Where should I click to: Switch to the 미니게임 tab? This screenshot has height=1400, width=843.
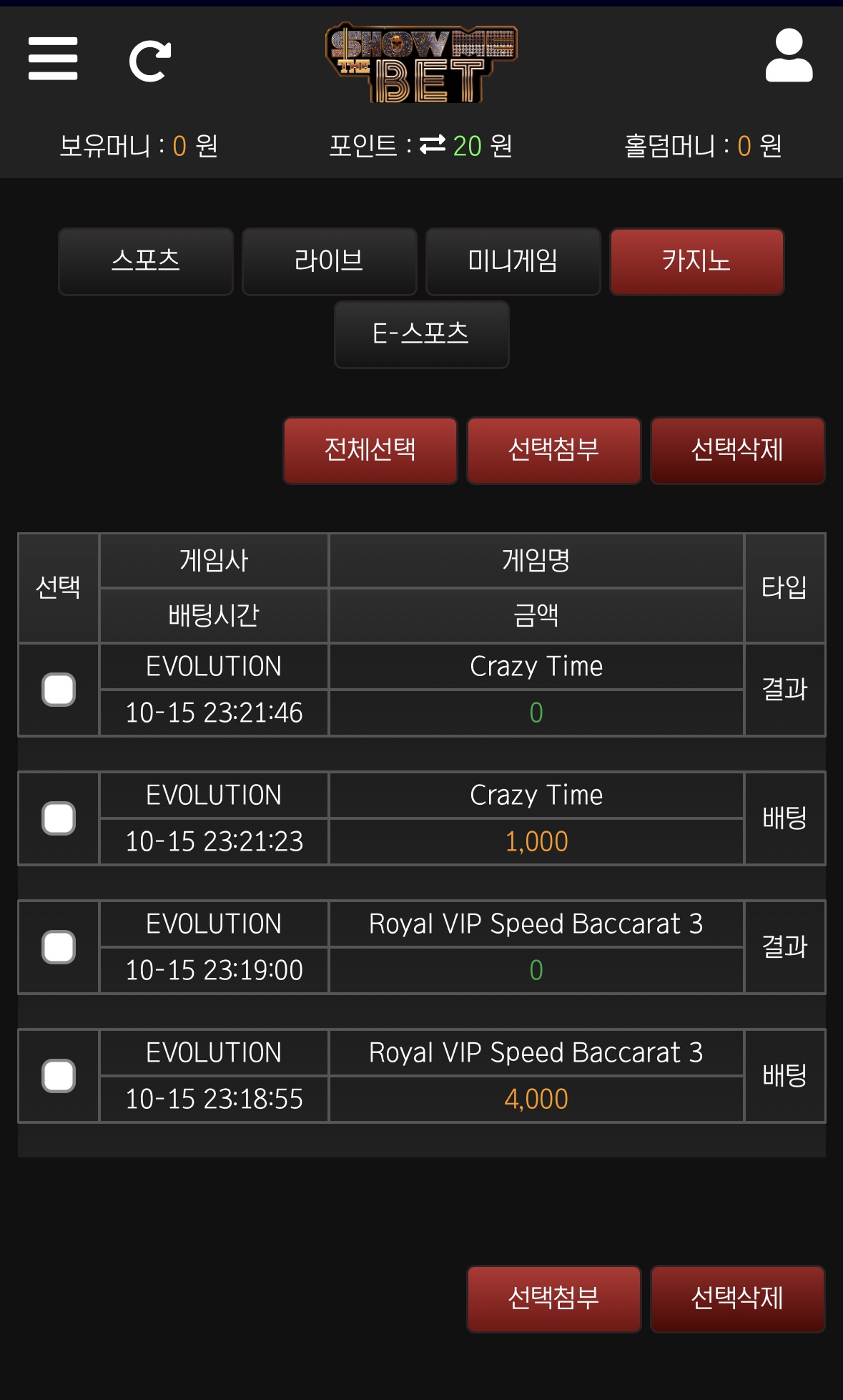[x=513, y=262]
